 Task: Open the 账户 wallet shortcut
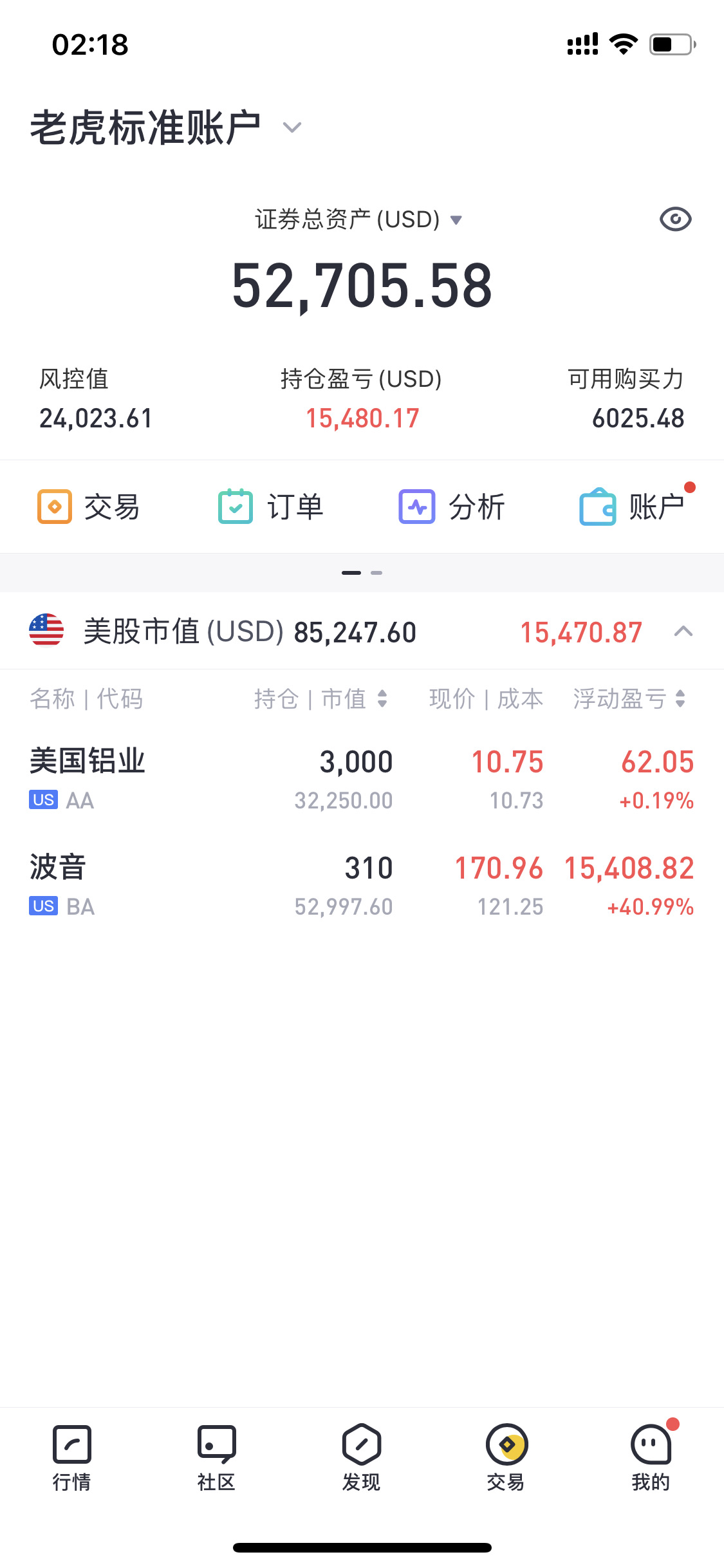click(633, 507)
